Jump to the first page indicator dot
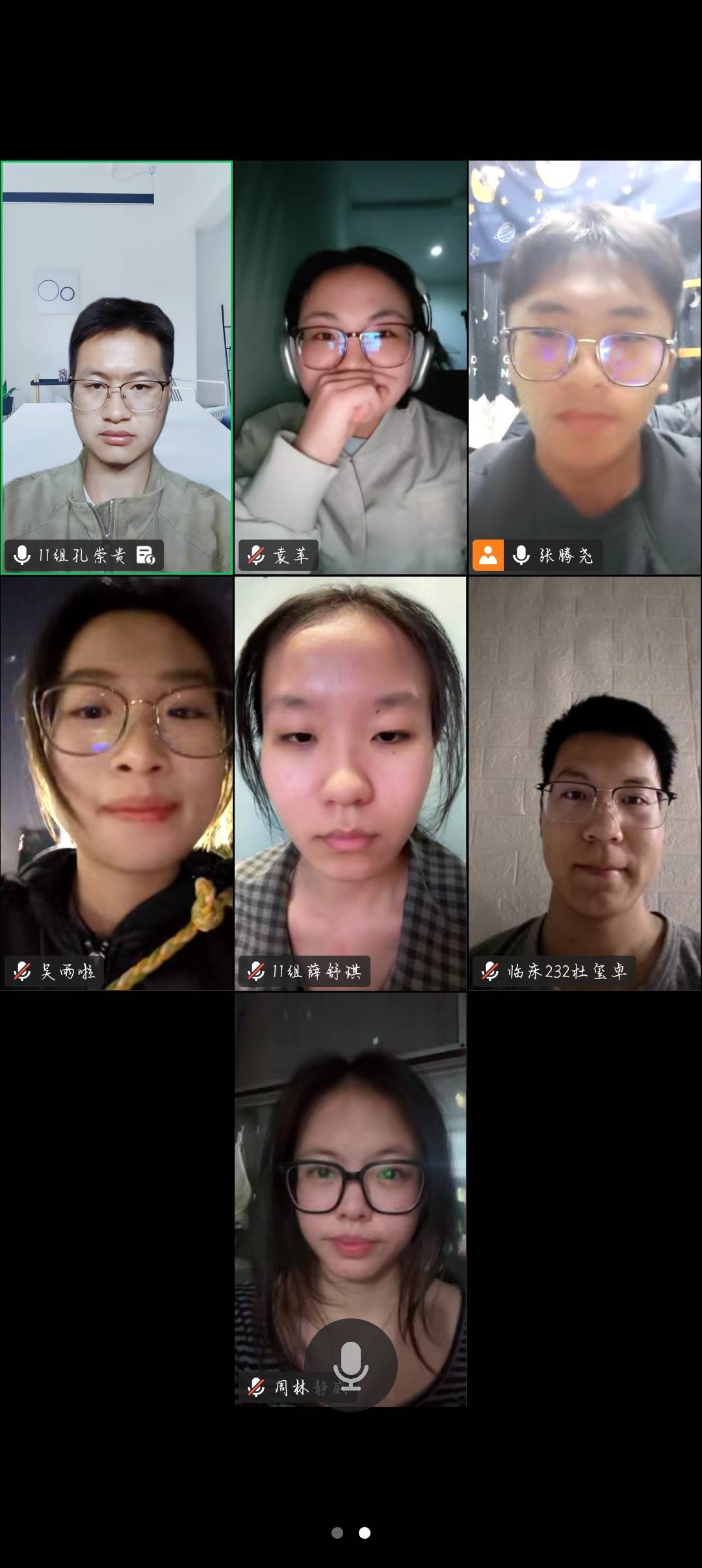 (337, 1533)
